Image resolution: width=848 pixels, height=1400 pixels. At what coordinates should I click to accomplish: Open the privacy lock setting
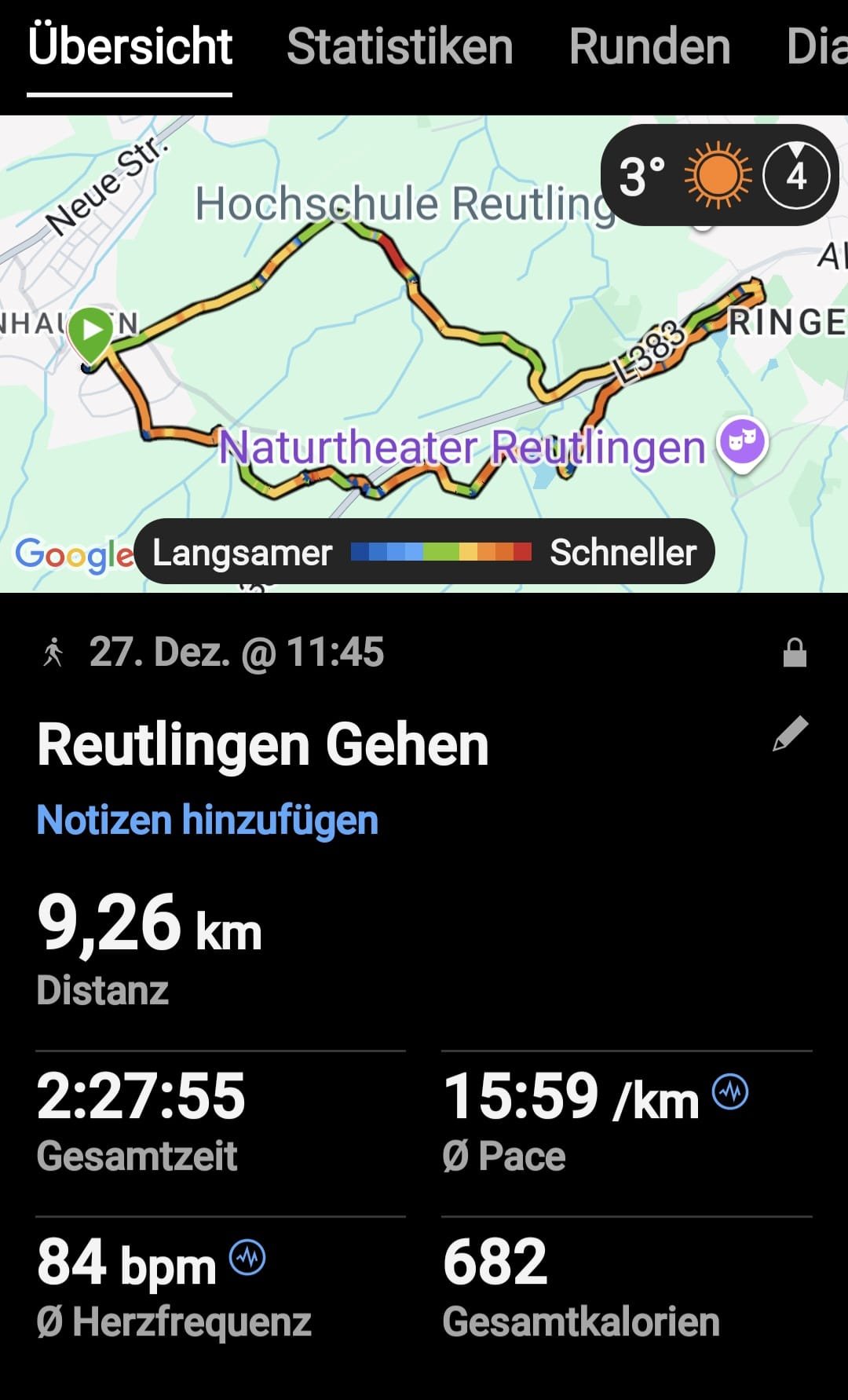pyautogui.click(x=795, y=652)
